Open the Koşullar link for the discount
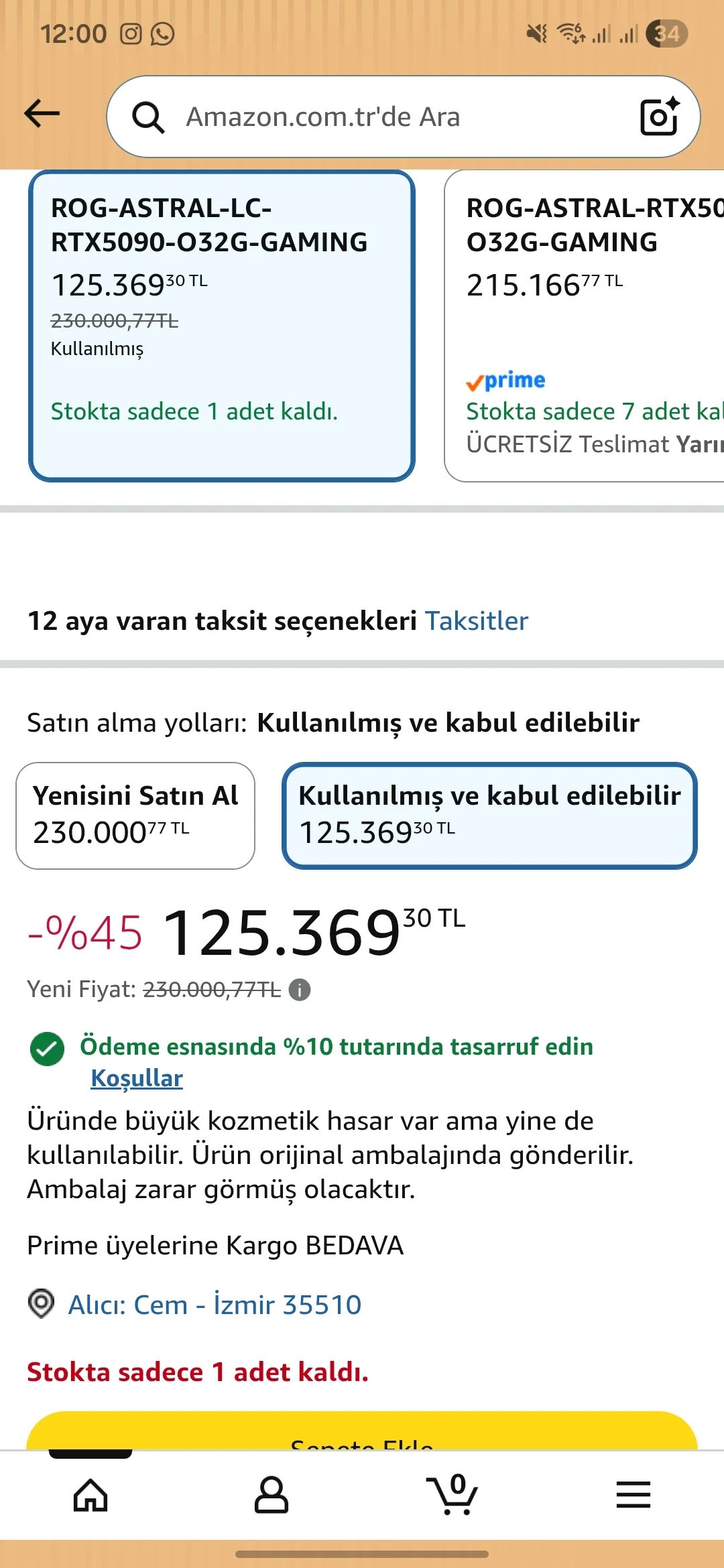Viewport: 724px width, 1568px height. point(137,1078)
